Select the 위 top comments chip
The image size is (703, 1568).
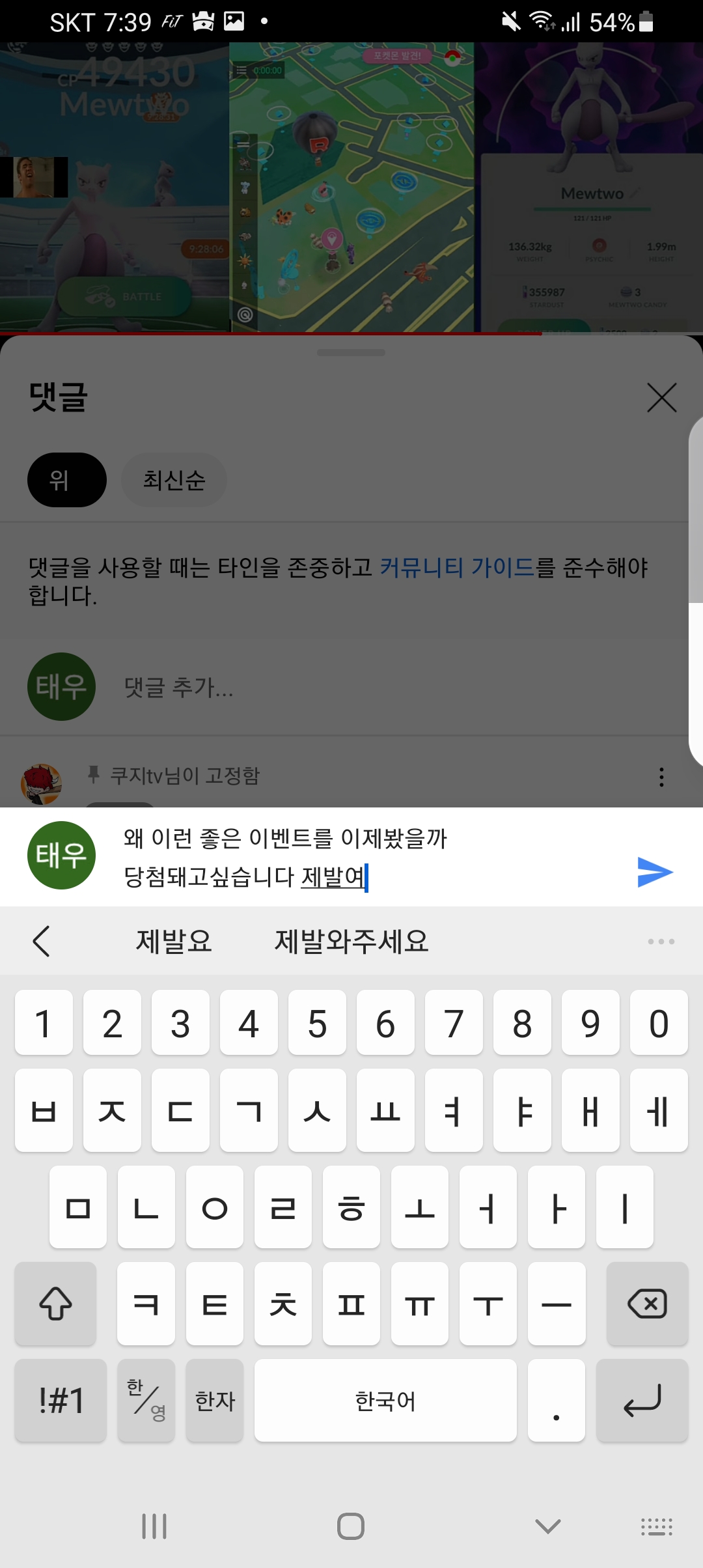pos(66,481)
